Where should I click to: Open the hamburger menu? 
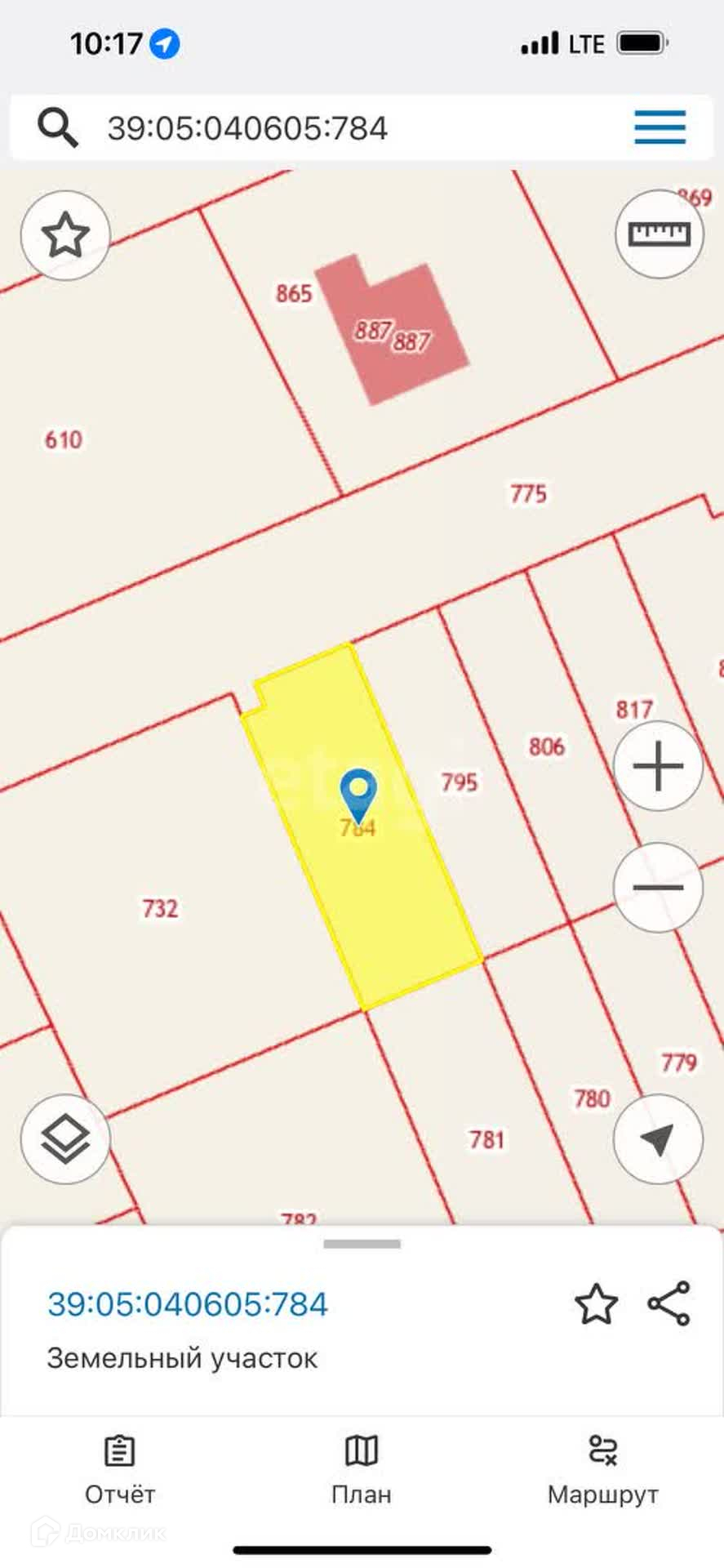point(660,127)
